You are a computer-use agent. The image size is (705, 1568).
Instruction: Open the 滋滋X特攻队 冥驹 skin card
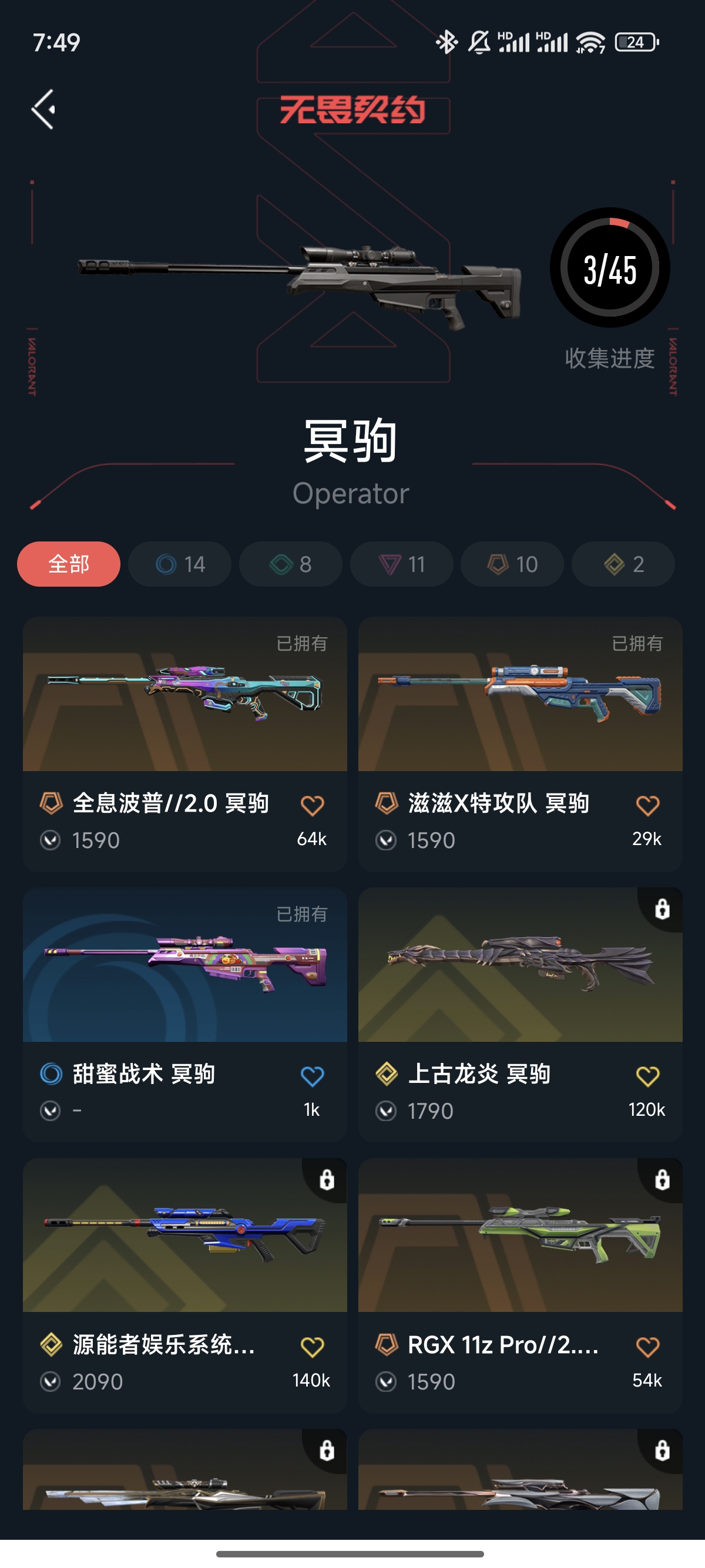(x=520, y=744)
